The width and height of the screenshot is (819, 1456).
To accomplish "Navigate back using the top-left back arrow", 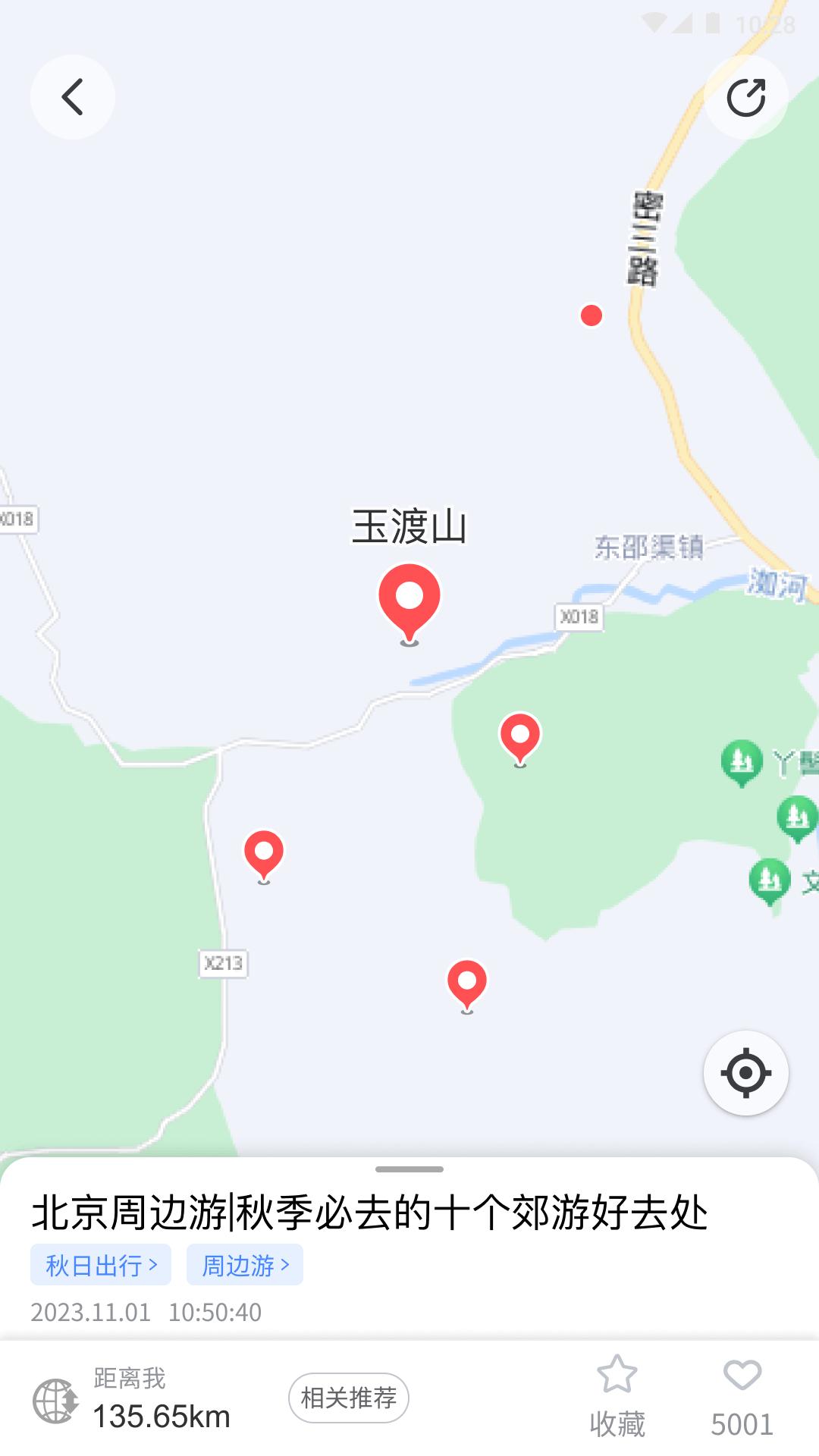I will pos(73,97).
